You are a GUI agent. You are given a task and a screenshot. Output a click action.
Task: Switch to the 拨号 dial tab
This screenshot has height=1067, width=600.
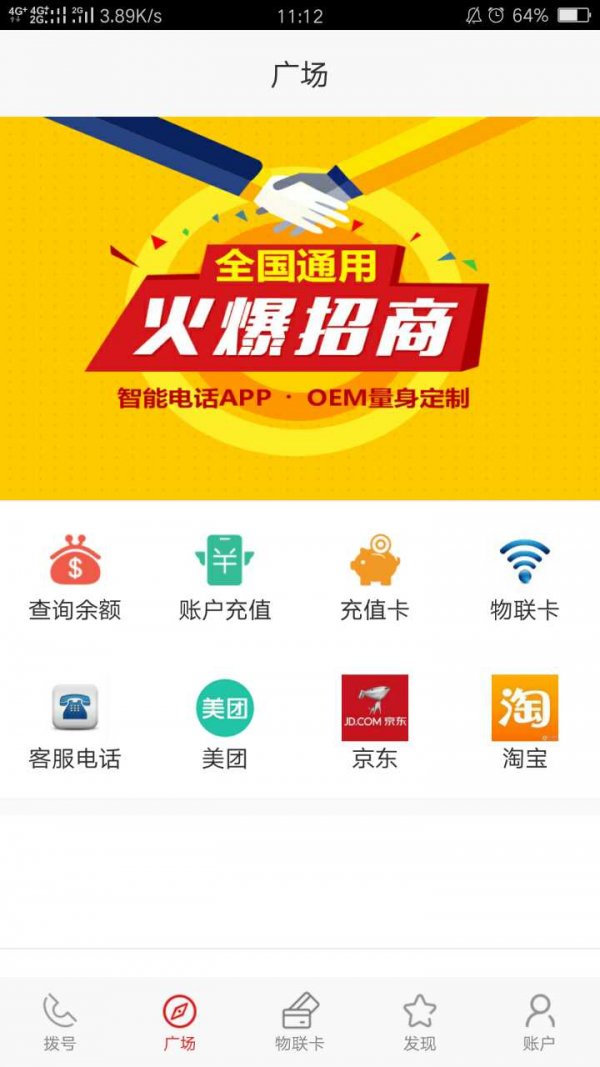(x=60, y=1022)
